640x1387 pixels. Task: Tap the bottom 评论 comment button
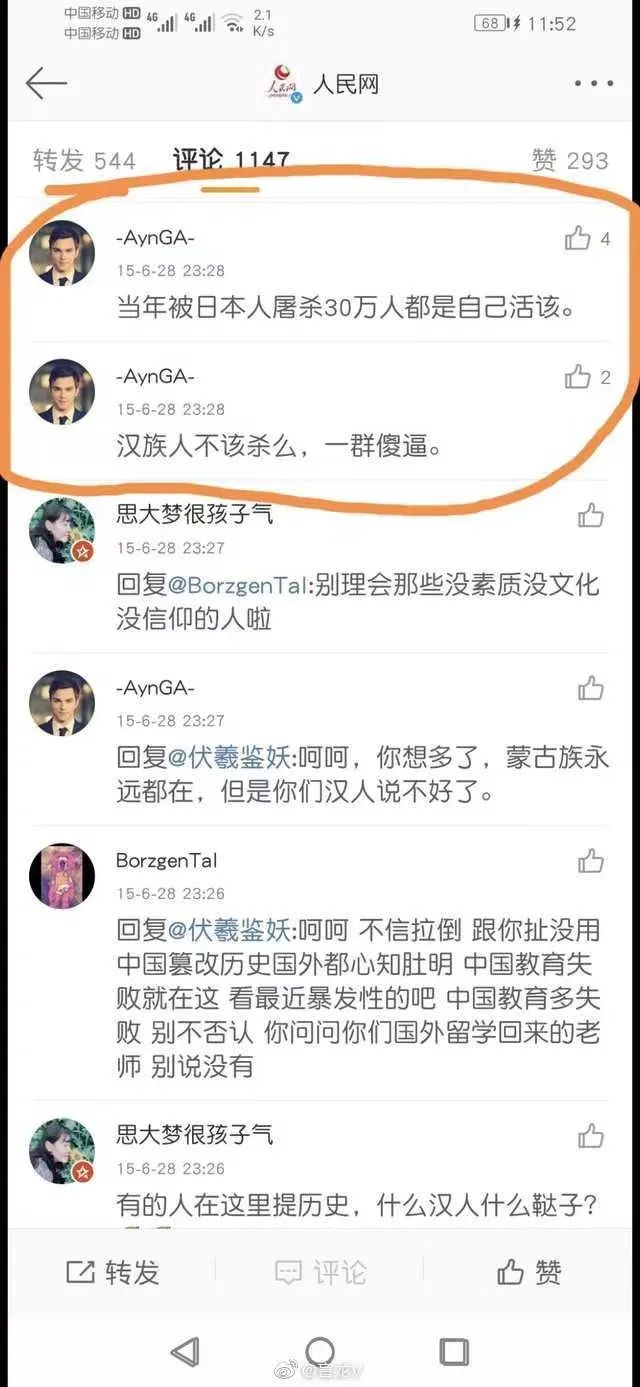click(320, 1272)
